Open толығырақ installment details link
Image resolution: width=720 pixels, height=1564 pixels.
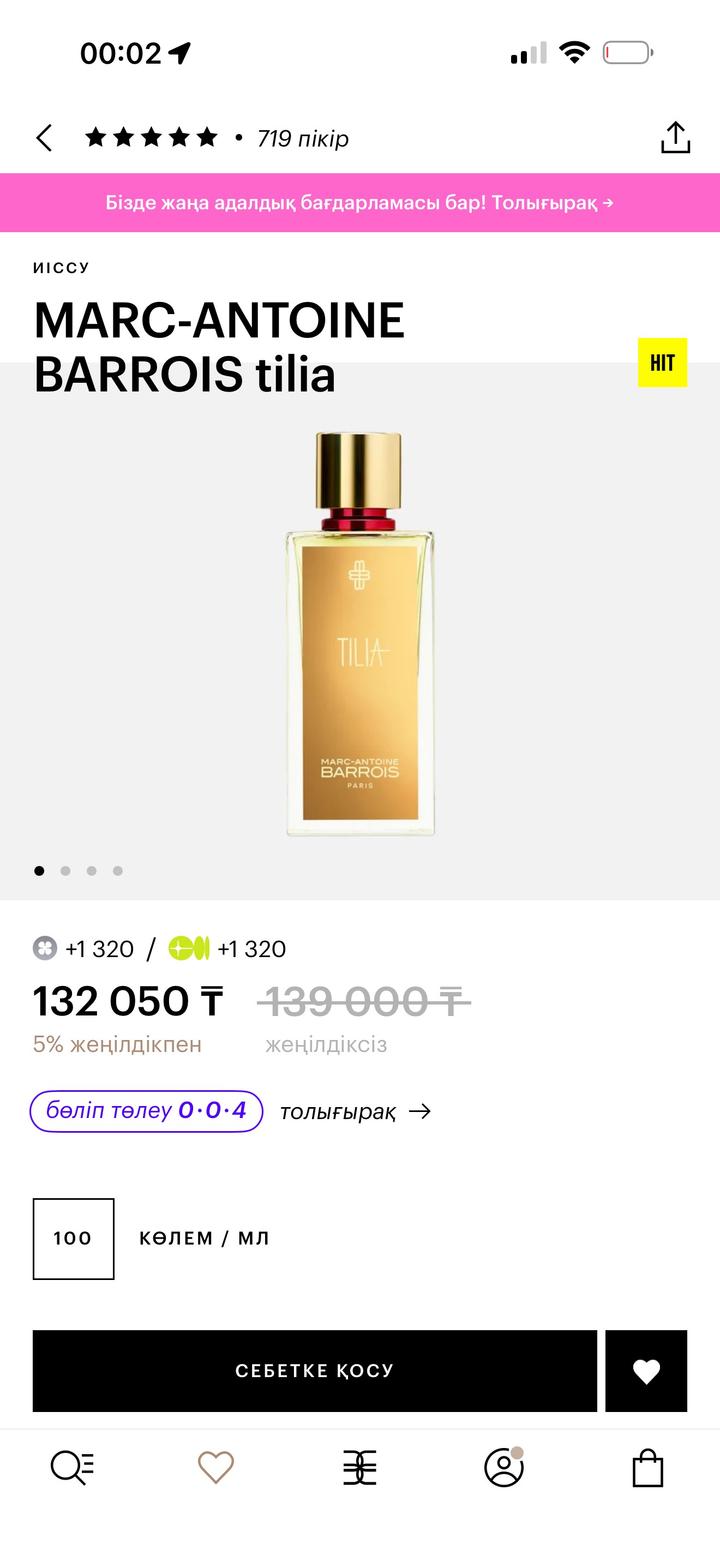355,1111
